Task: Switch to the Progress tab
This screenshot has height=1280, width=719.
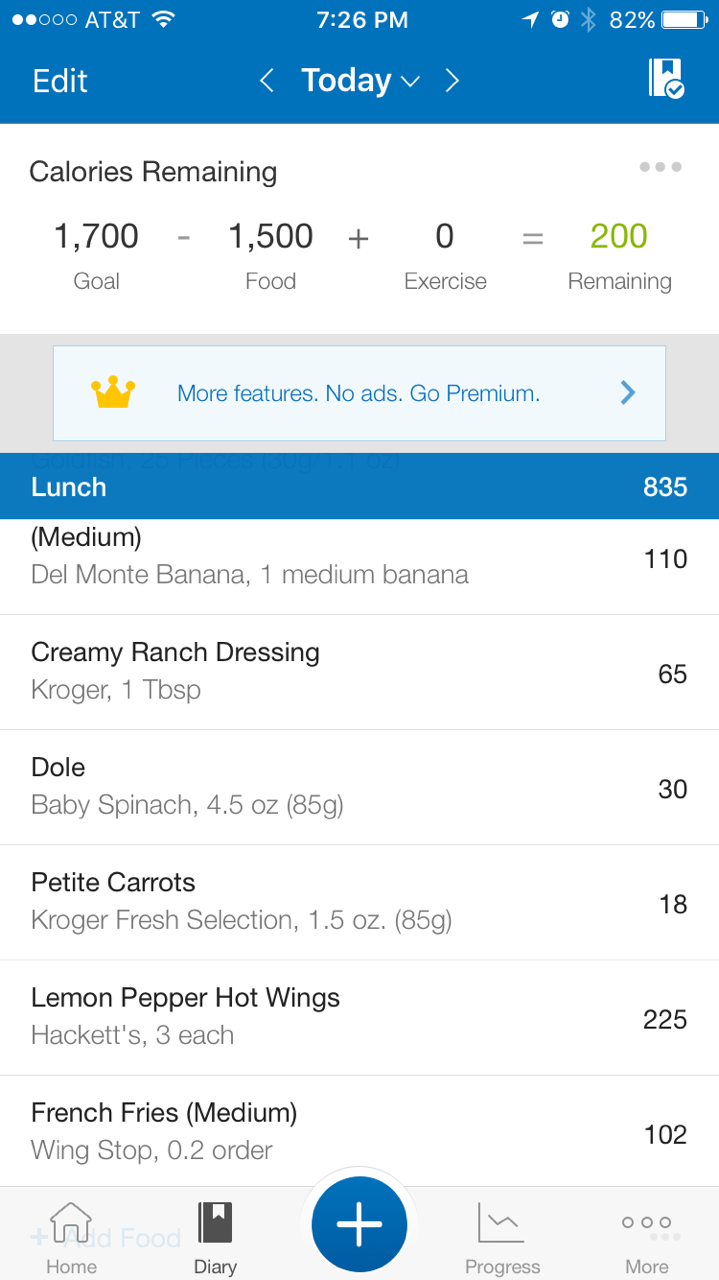Action: (x=502, y=1240)
